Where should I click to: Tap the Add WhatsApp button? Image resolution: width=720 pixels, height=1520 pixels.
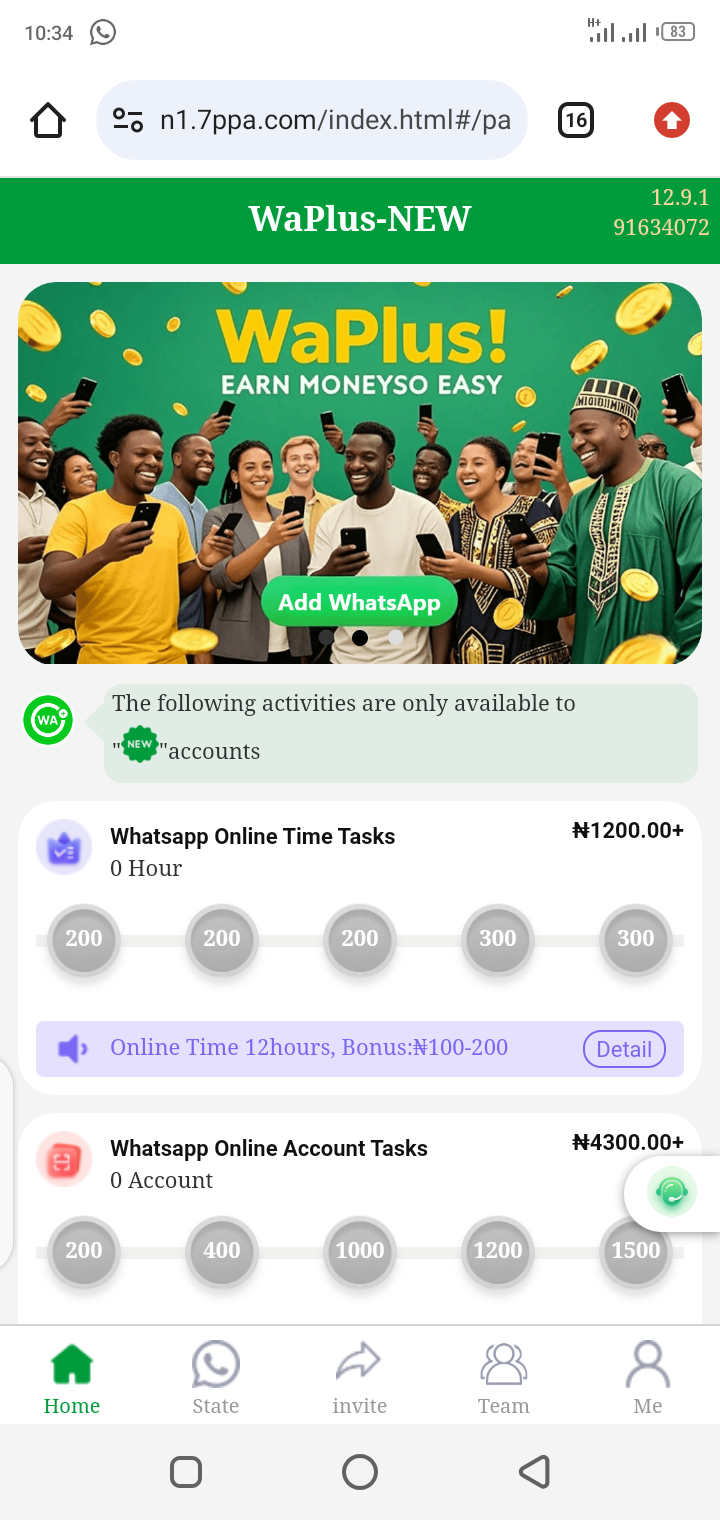pyautogui.click(x=359, y=603)
